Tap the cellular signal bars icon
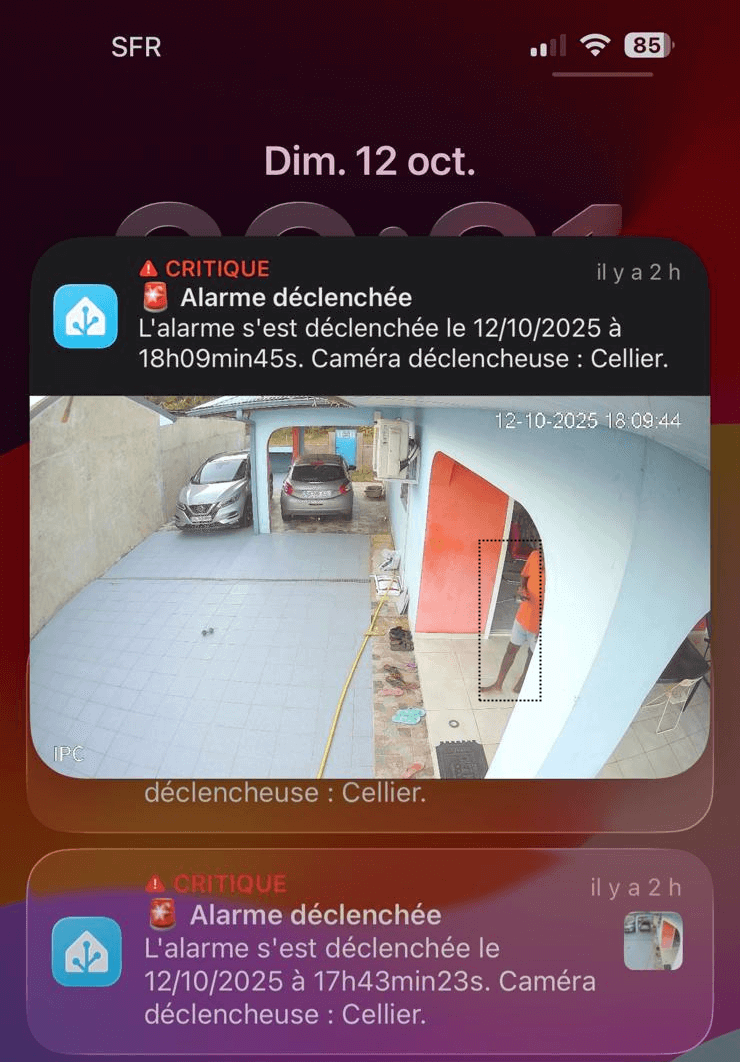The image size is (740, 1062). (x=548, y=45)
